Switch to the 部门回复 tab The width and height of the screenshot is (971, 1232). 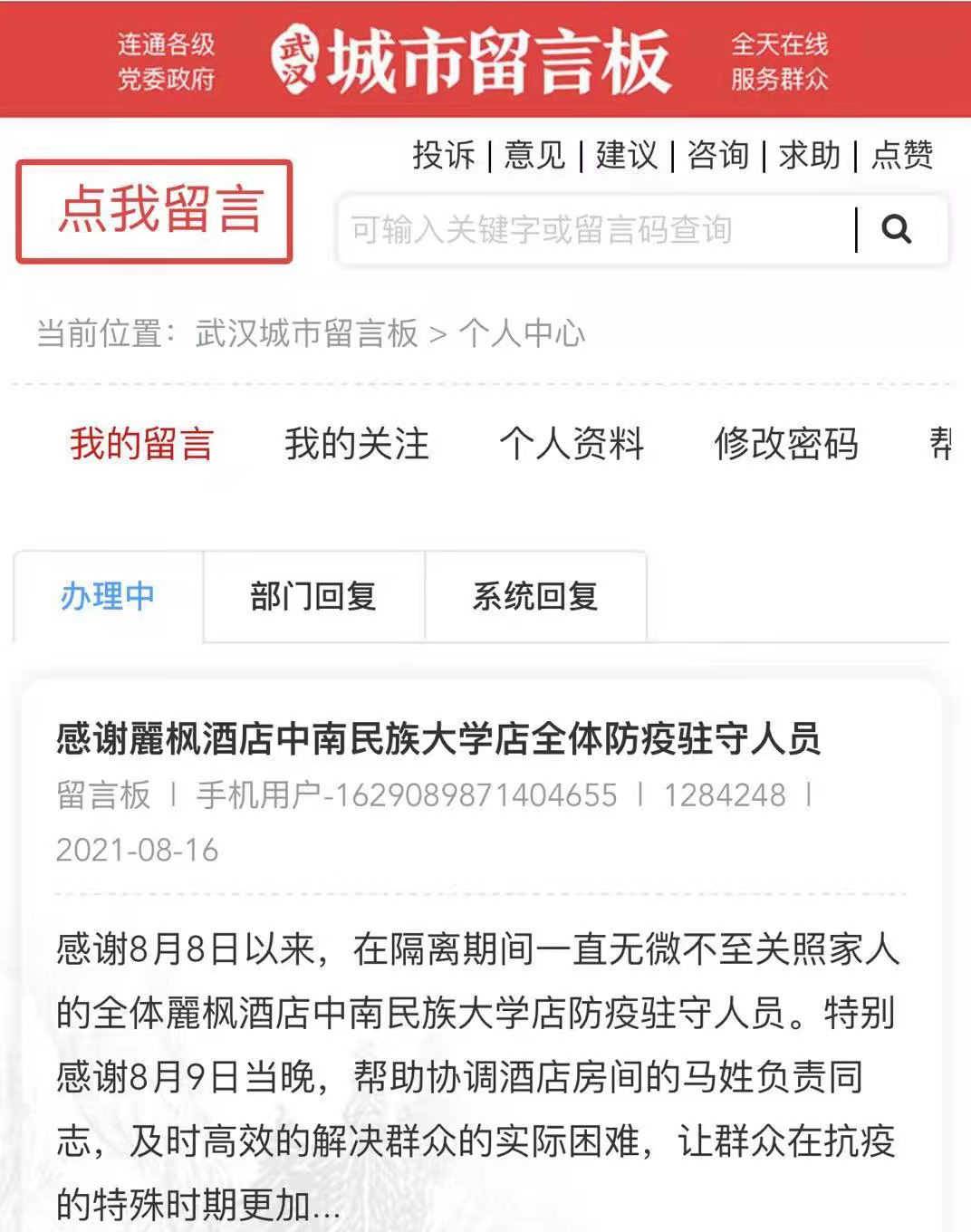coord(313,596)
